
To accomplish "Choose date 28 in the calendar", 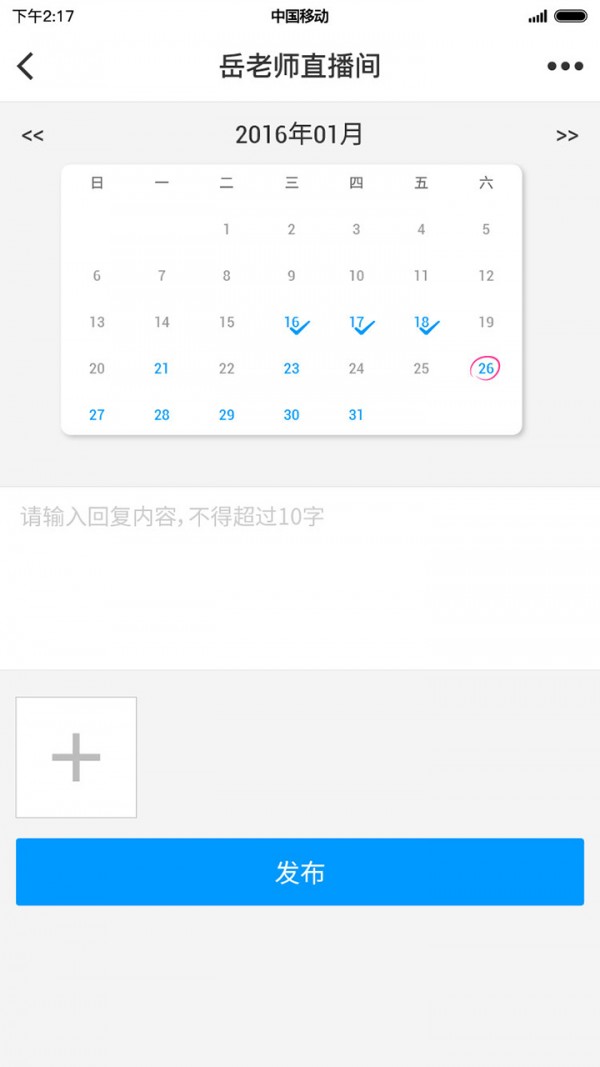I will coord(162,414).
